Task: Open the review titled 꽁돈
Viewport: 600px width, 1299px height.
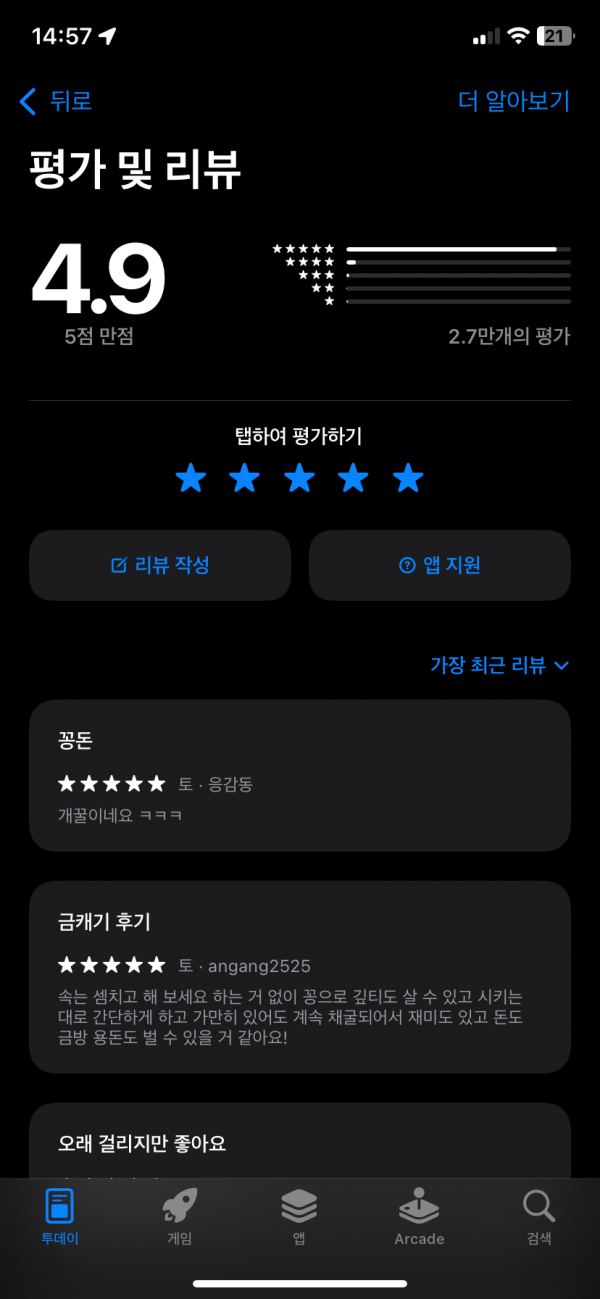Action: pyautogui.click(x=300, y=775)
